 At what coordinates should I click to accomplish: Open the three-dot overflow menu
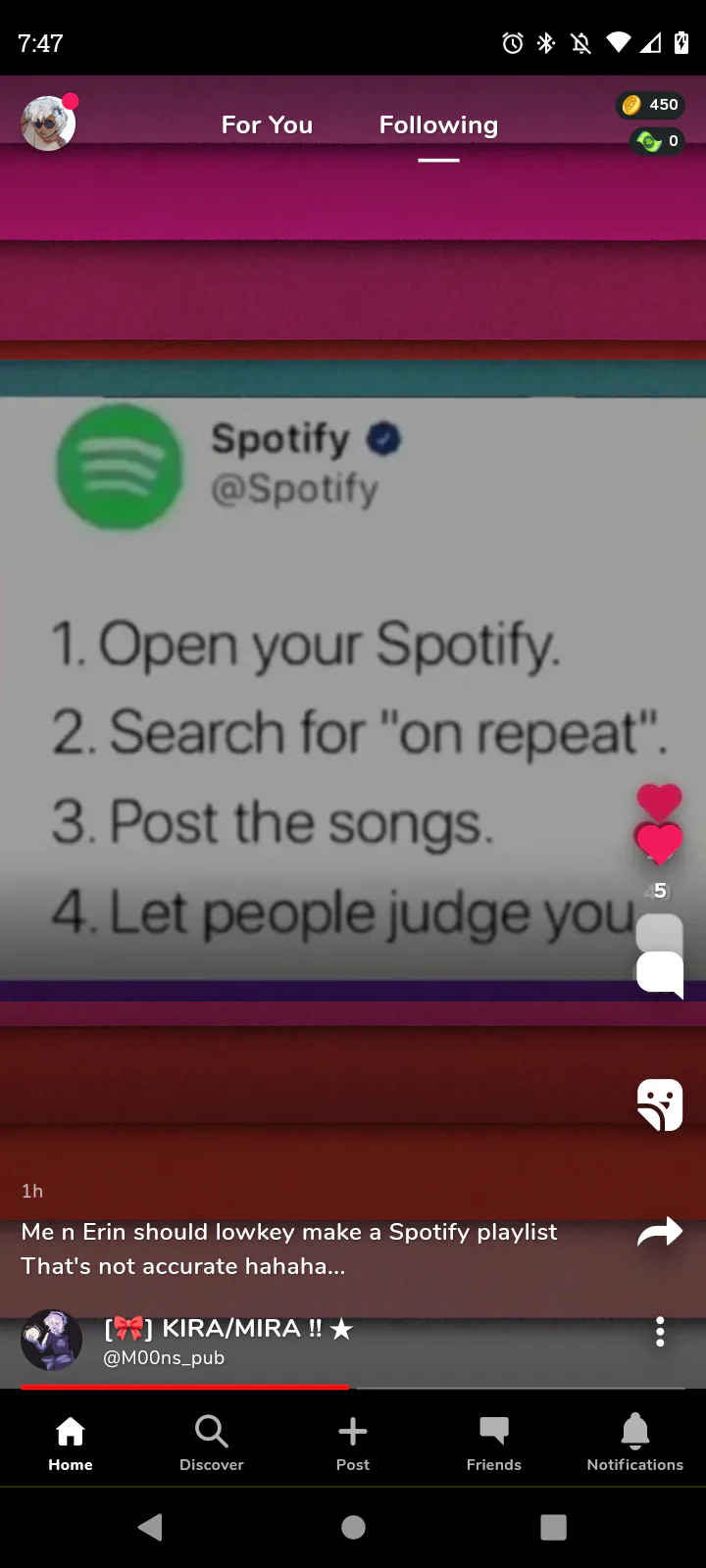point(660,1332)
